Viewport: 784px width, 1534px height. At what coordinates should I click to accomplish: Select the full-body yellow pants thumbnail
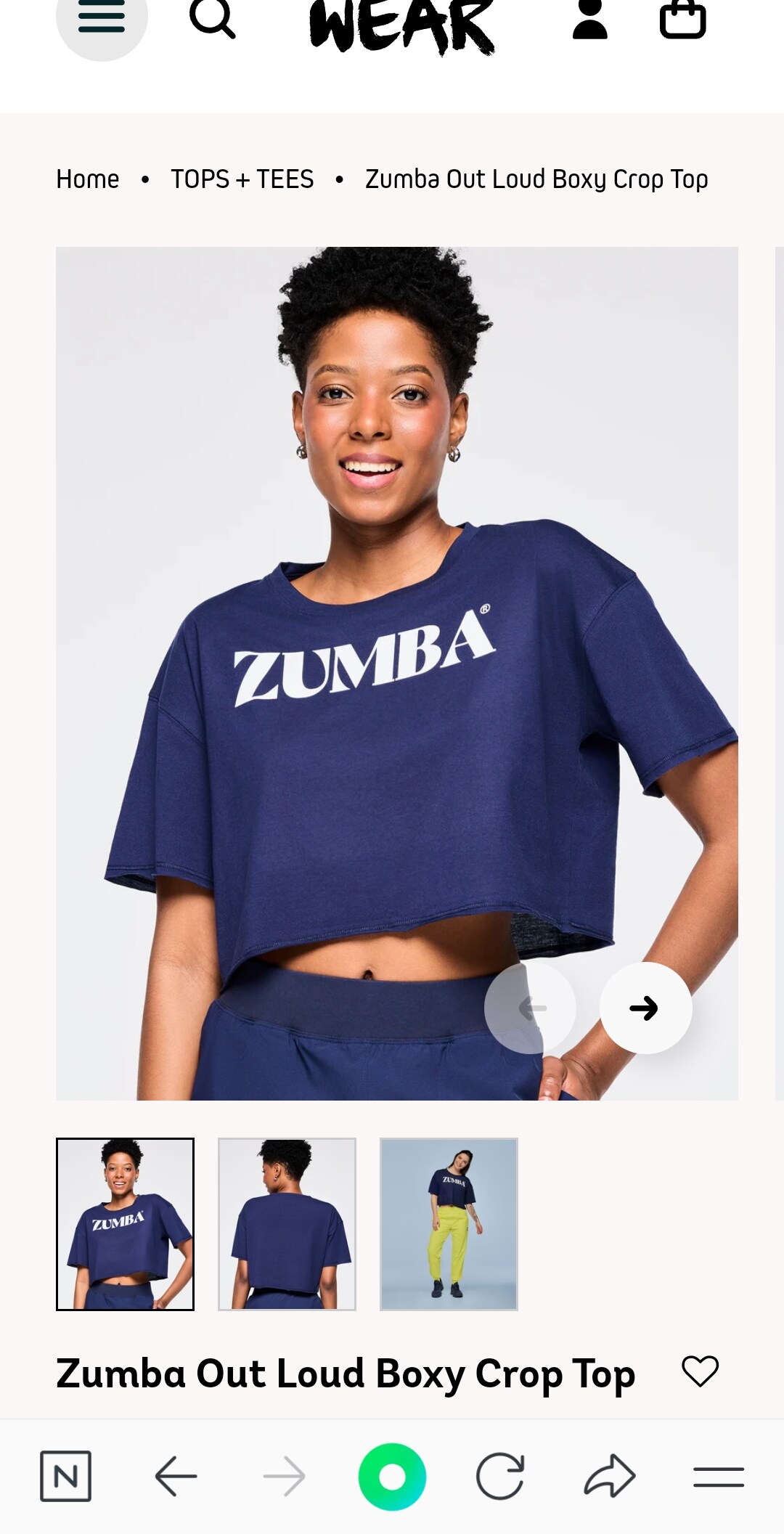(449, 1223)
